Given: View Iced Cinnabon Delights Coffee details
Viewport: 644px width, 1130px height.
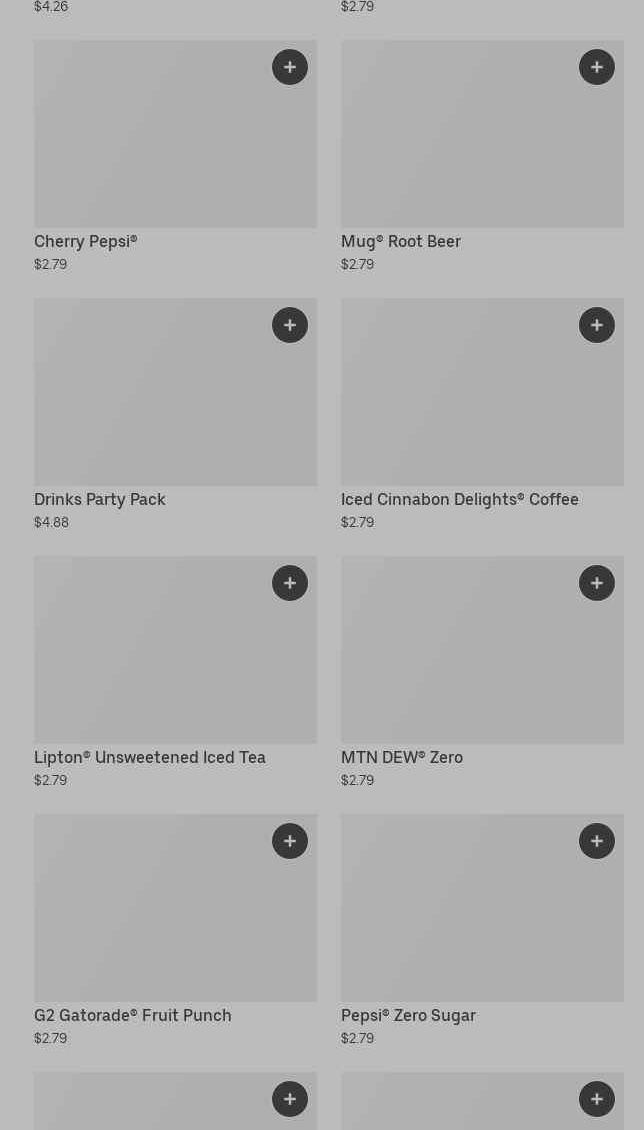Looking at the screenshot, I should (x=482, y=414).
